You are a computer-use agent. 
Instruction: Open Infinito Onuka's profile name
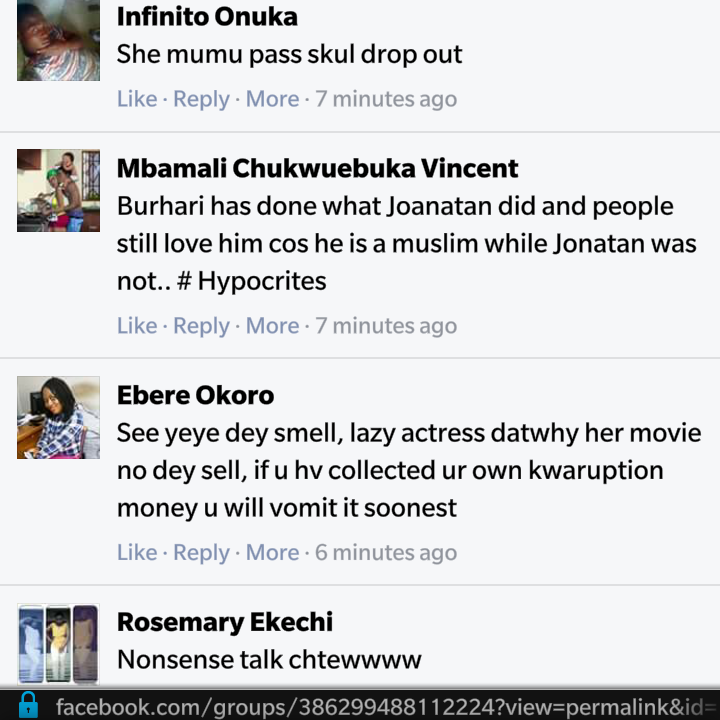click(207, 17)
